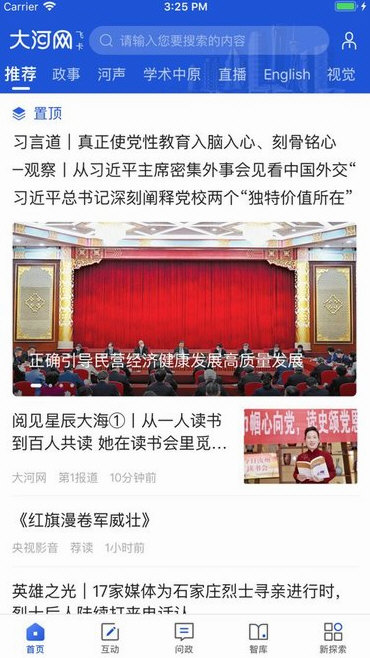This screenshot has height=658, width=370.
Task: Open the 问政 bottom tab
Action: (184, 638)
